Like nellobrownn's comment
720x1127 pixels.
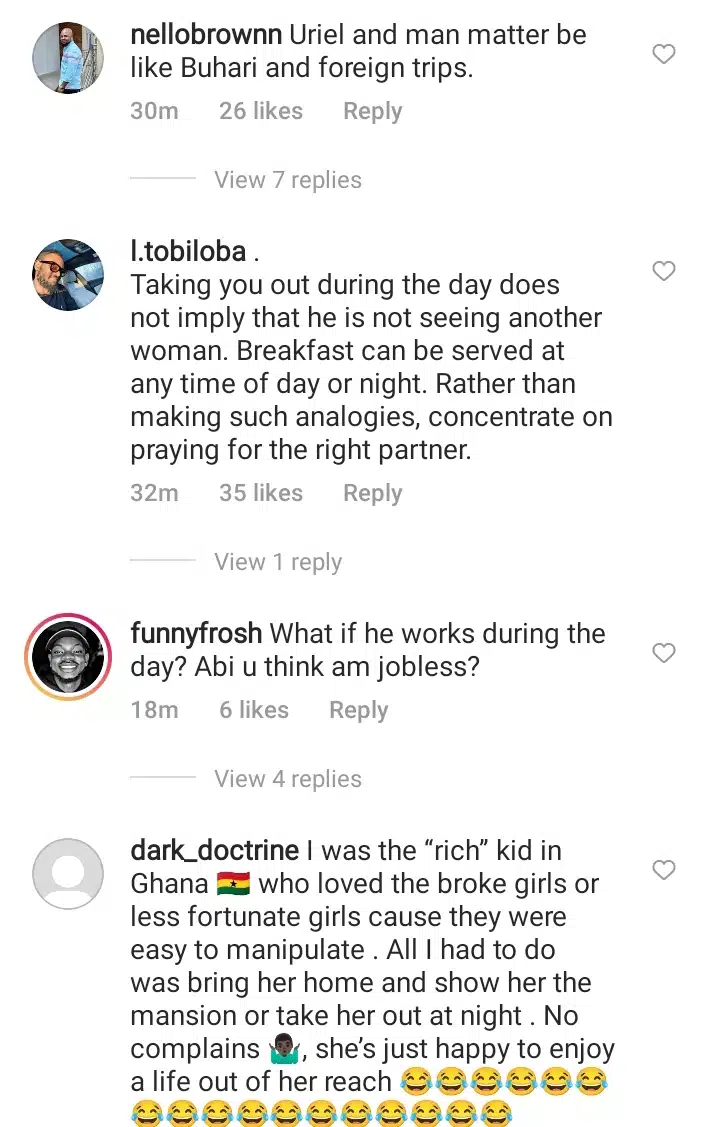pos(664,54)
